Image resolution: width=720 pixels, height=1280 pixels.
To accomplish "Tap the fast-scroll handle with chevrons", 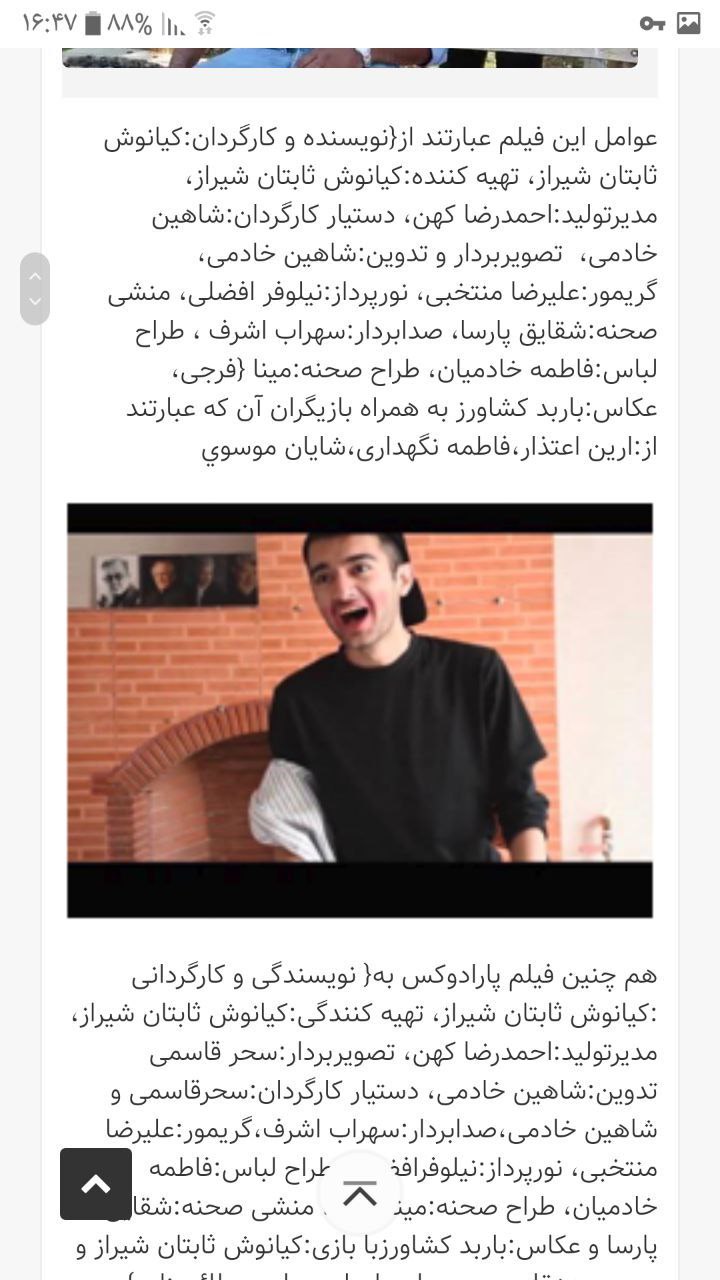I will [35, 288].
